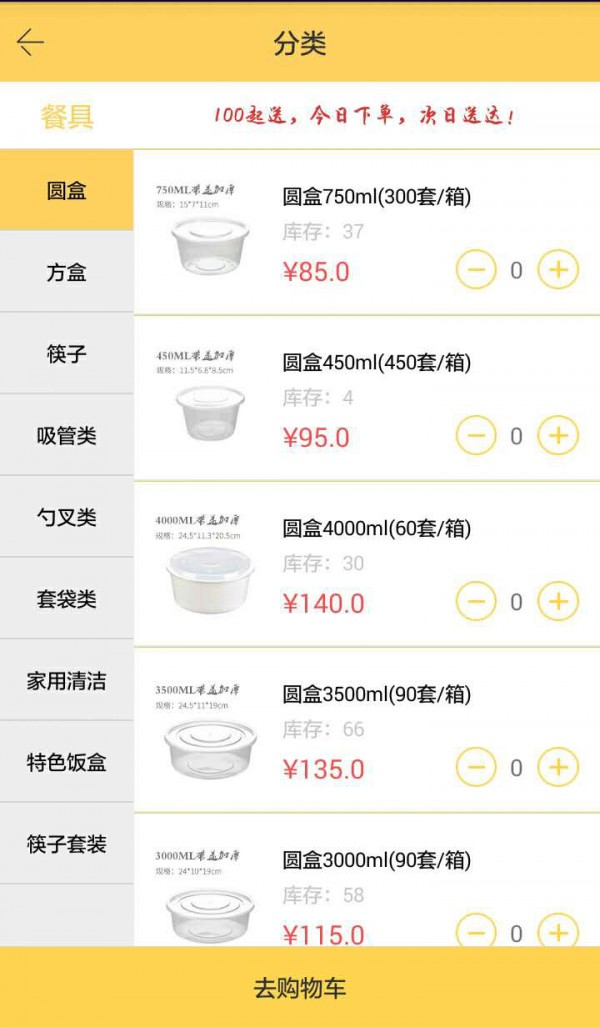600x1027 pixels.
Task: Switch to the 特色饭盒 category
Action: (66, 763)
